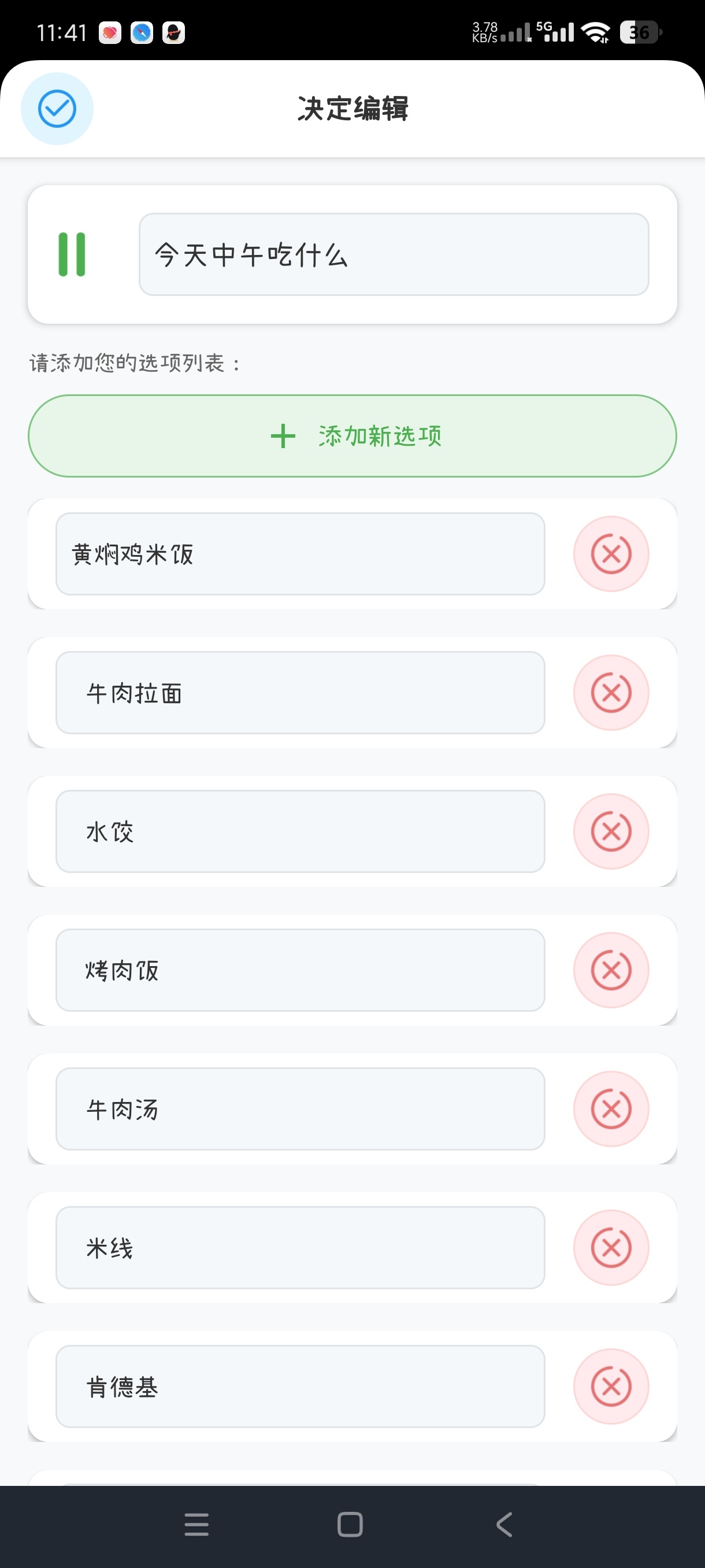Remove the 牛肉拉面 option
Viewport: 705px width, 1568px height.
(x=611, y=693)
